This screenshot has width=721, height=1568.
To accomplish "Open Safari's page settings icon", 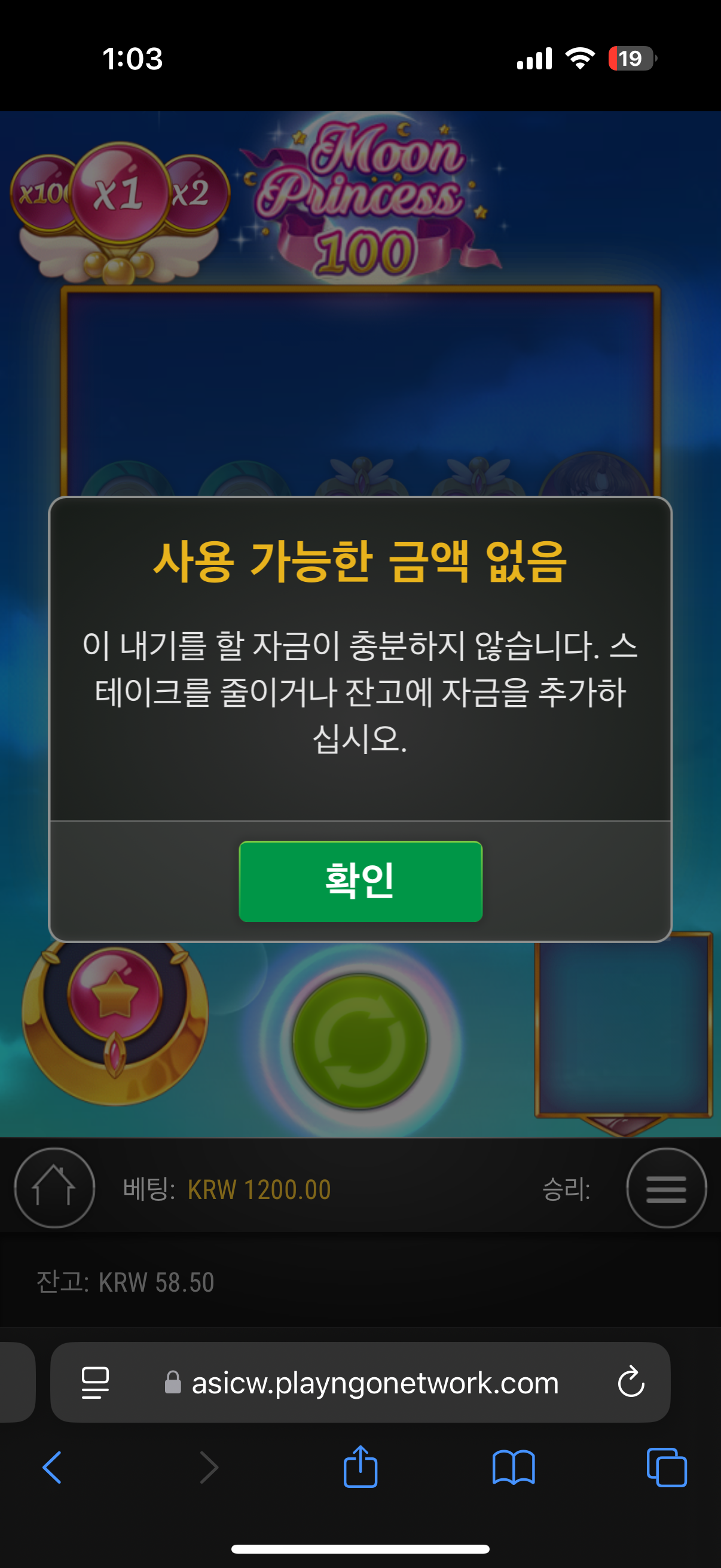I will click(x=96, y=1383).
